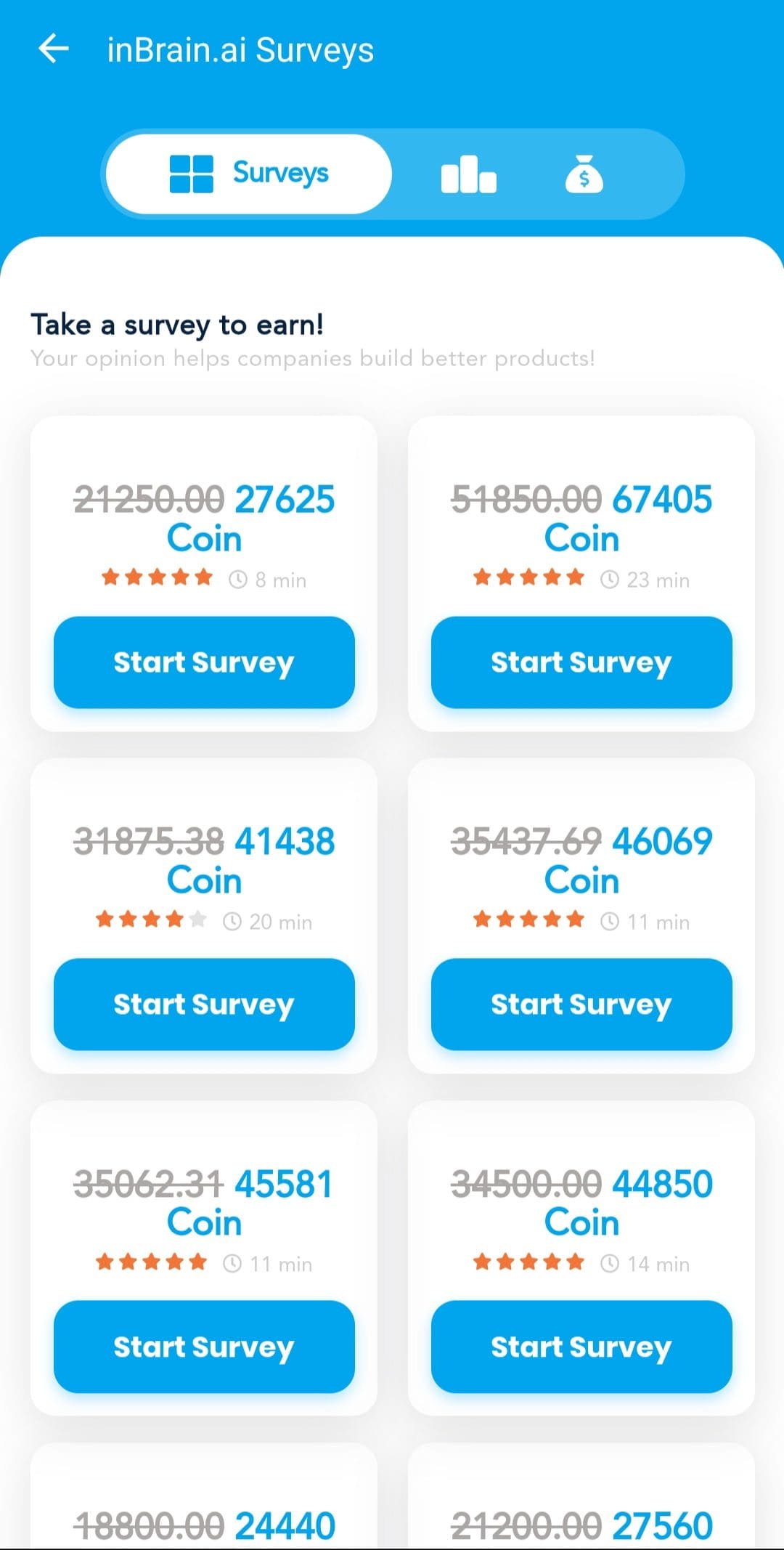Open the 27560 Coin survey card

click(581, 1497)
